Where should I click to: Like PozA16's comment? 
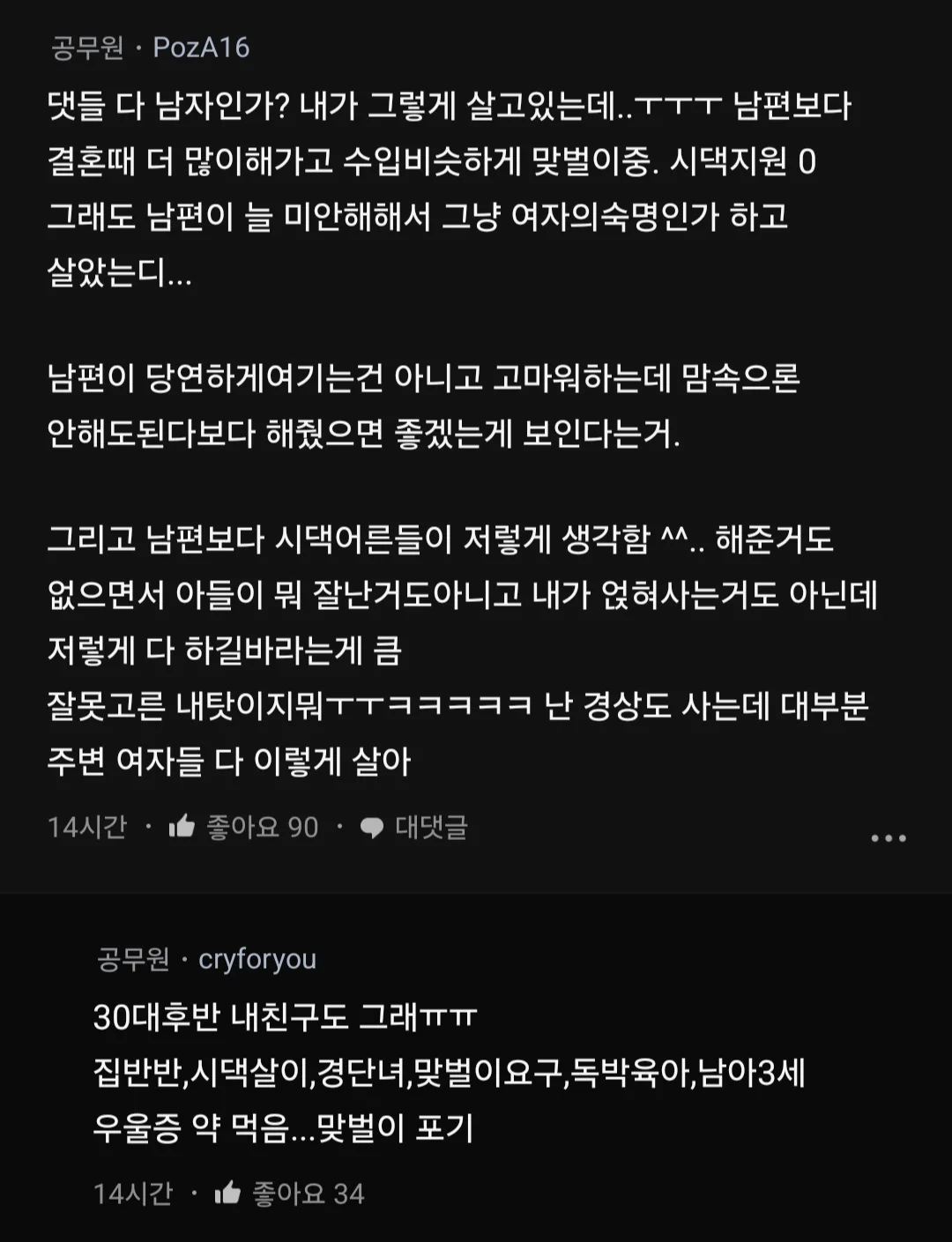tap(182, 826)
